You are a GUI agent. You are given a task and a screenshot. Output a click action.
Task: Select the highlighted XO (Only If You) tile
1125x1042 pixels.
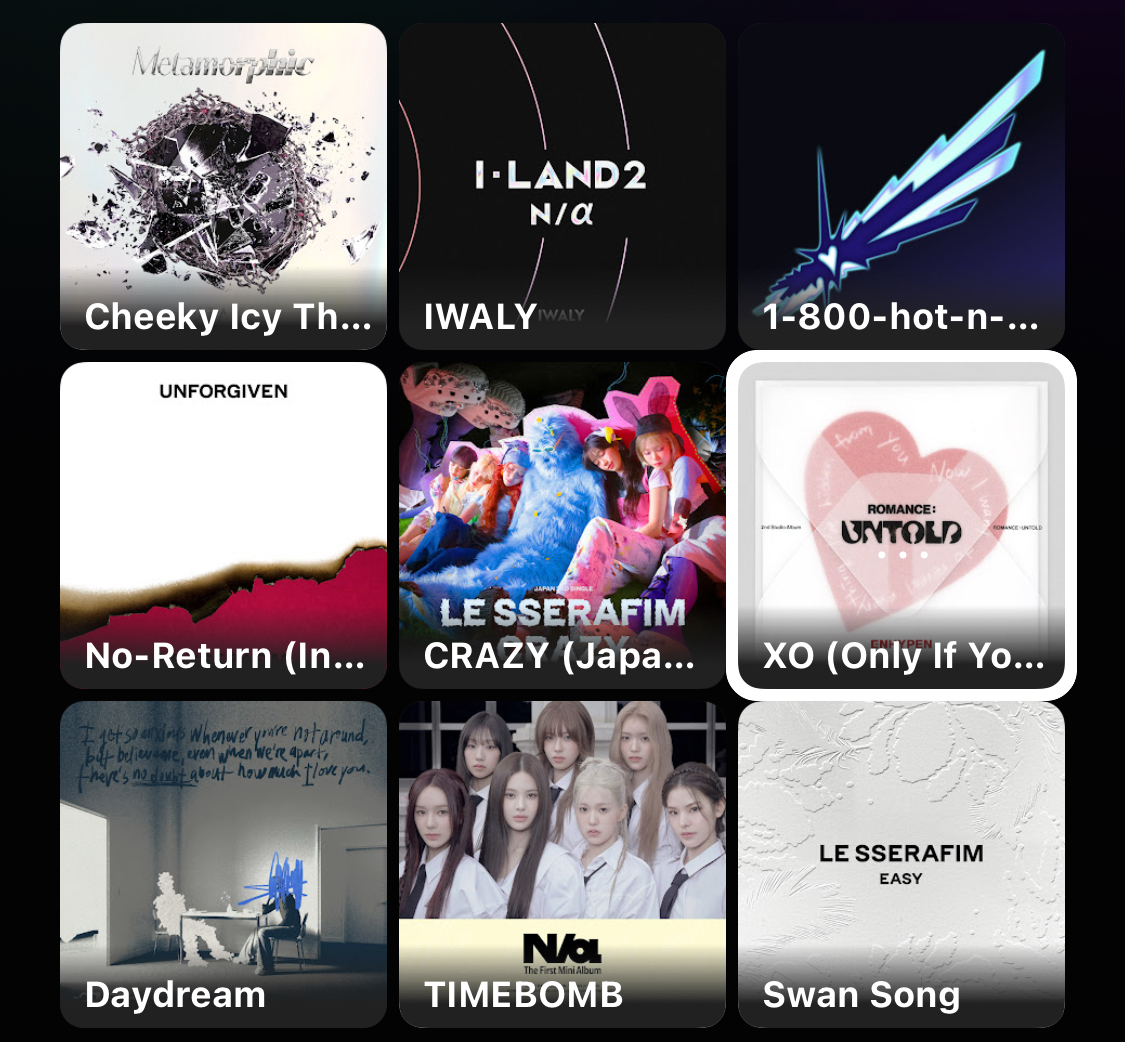tap(901, 525)
